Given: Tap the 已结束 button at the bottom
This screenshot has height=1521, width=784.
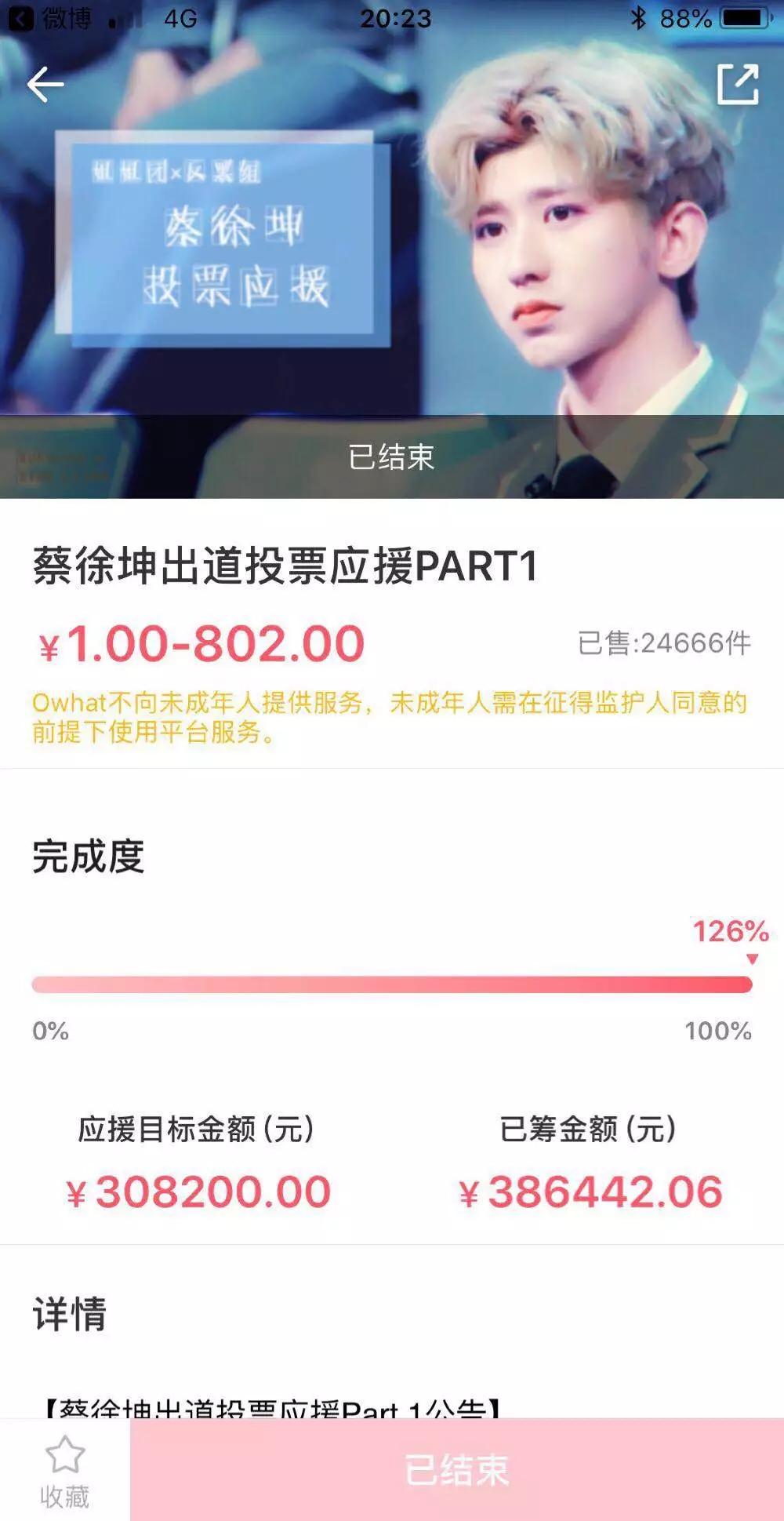Looking at the screenshot, I should 456,1470.
